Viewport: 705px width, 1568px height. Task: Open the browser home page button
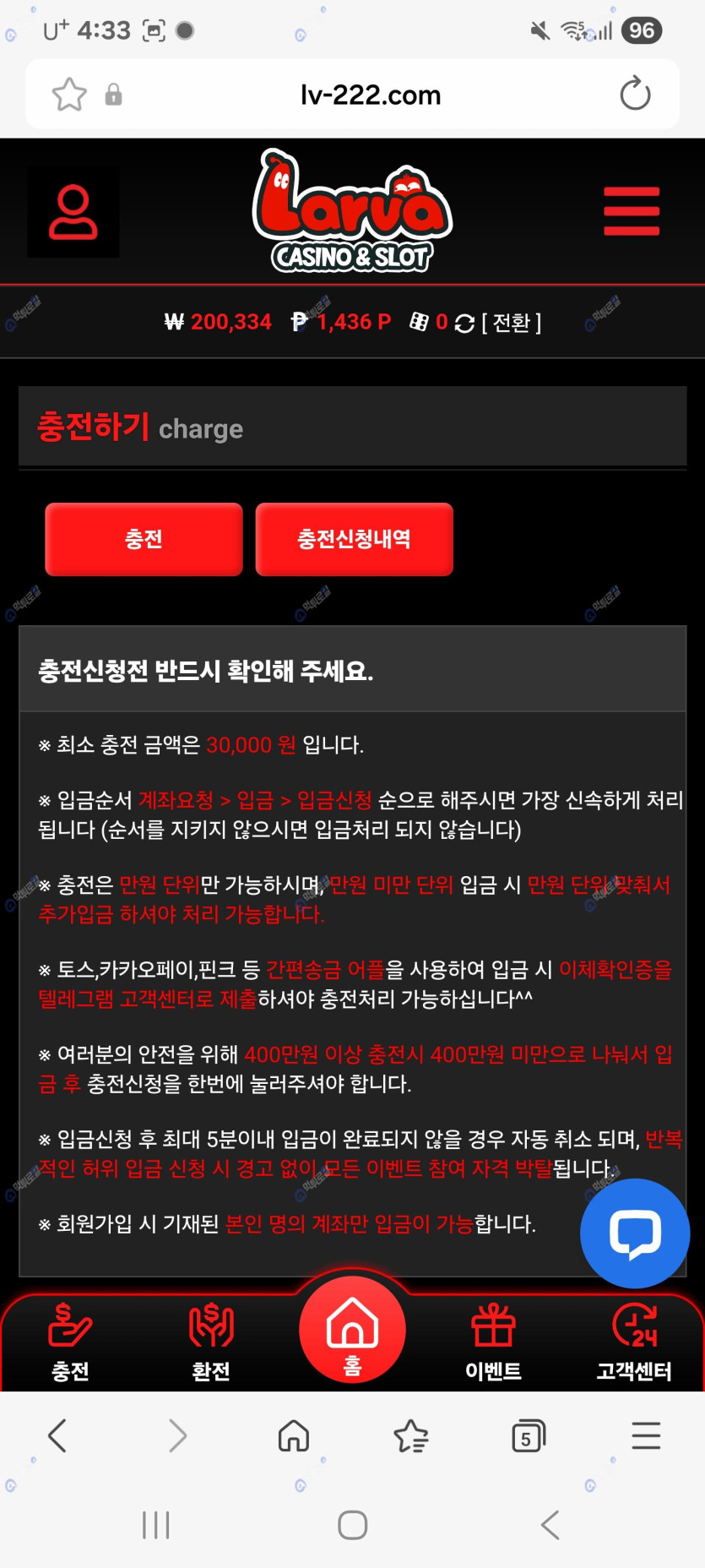point(293,1436)
